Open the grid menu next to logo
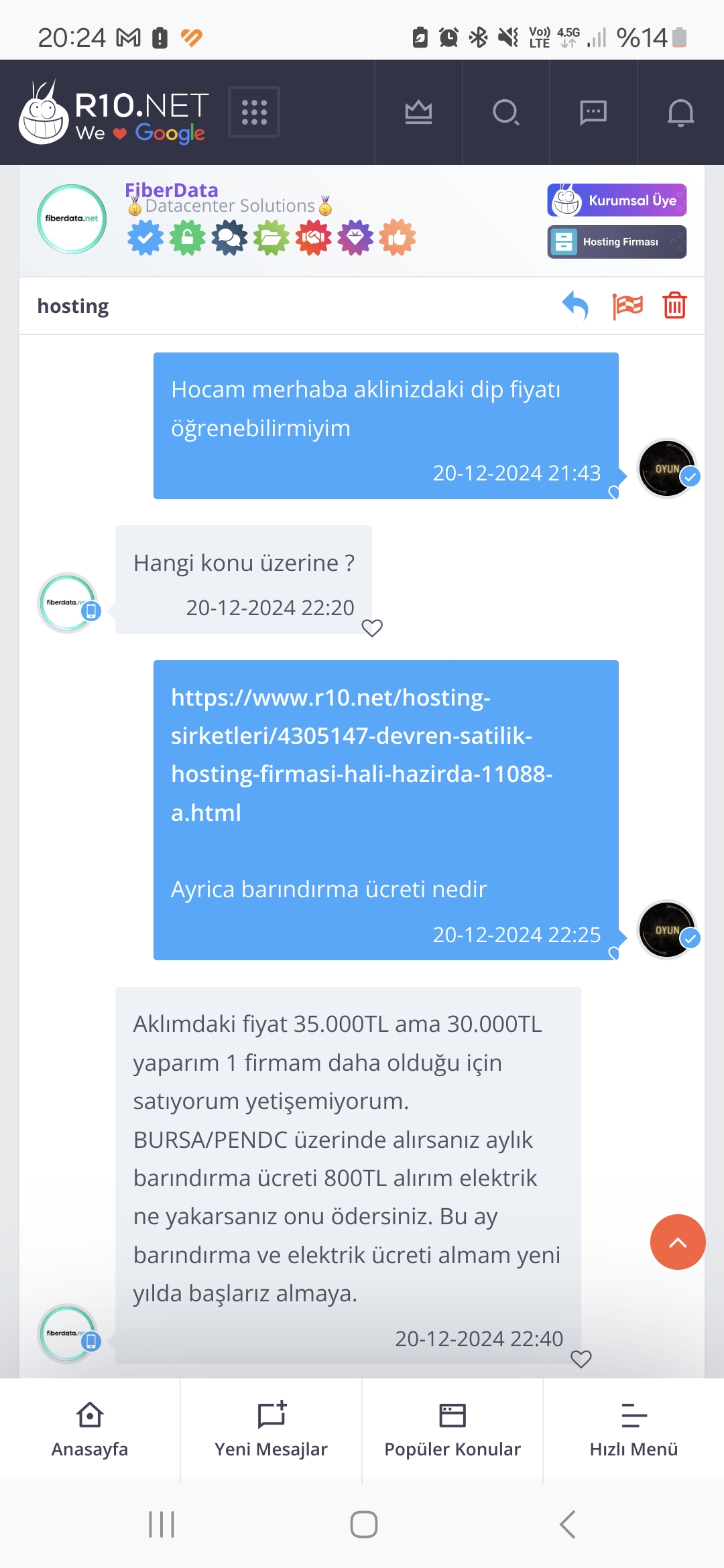724x1568 pixels. [x=254, y=112]
